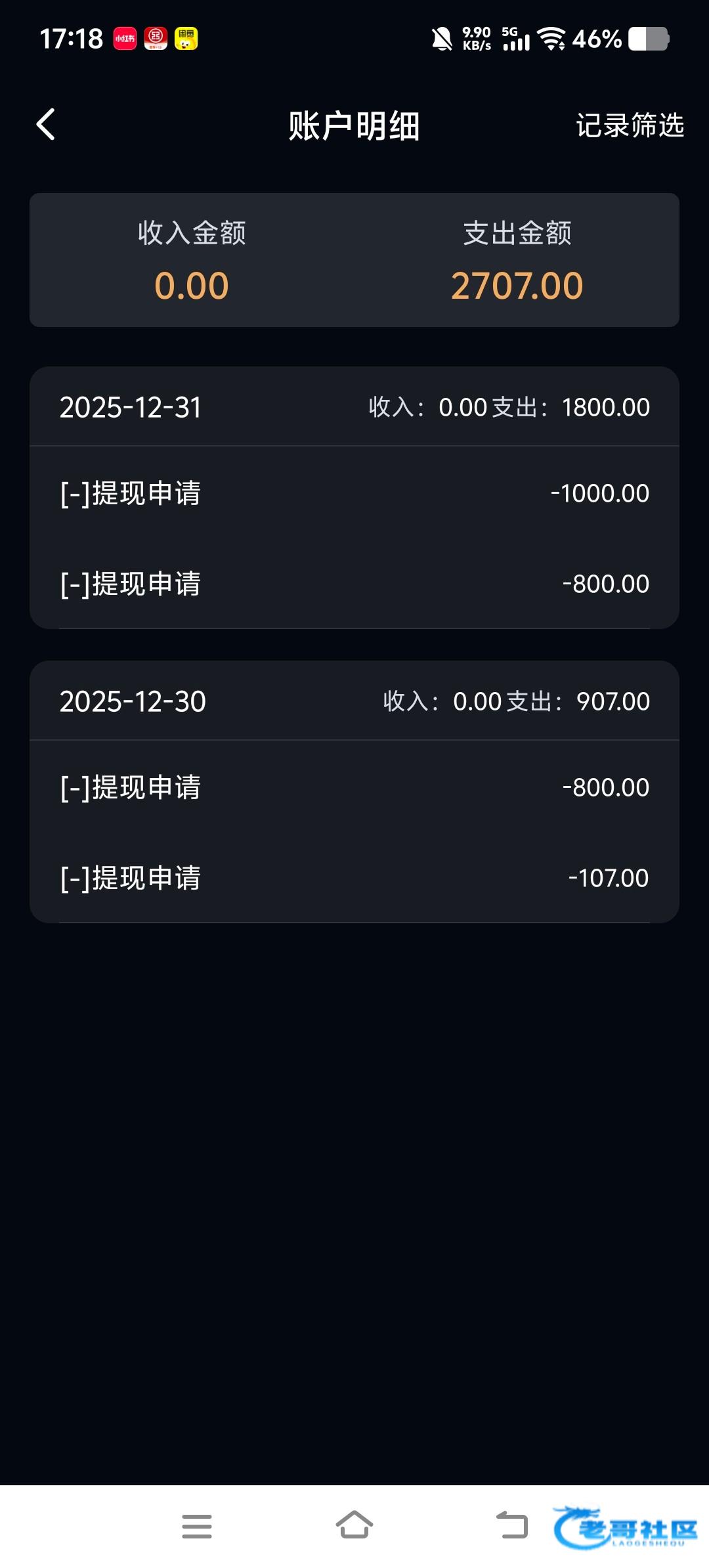Go back from 账户明细 page

click(x=46, y=125)
